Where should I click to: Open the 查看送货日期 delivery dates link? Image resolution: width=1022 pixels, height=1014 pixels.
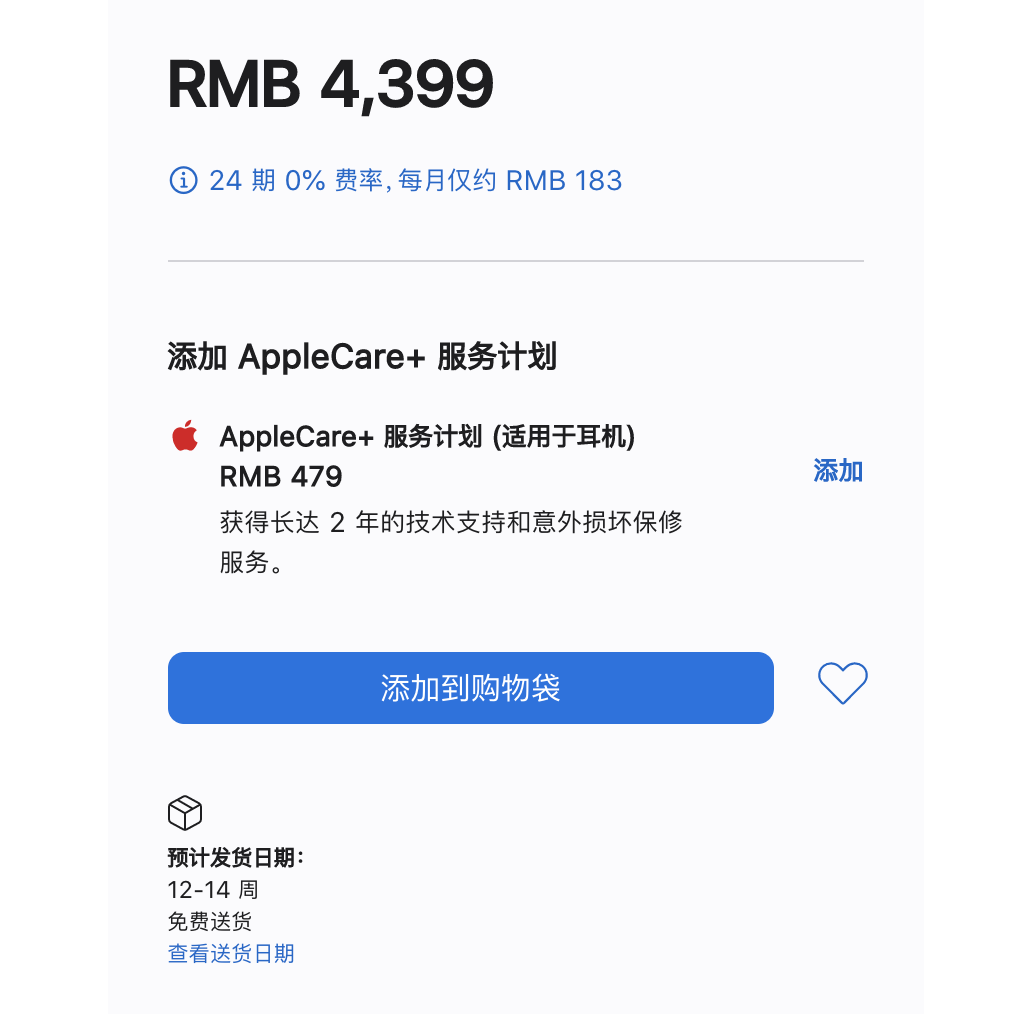[231, 953]
